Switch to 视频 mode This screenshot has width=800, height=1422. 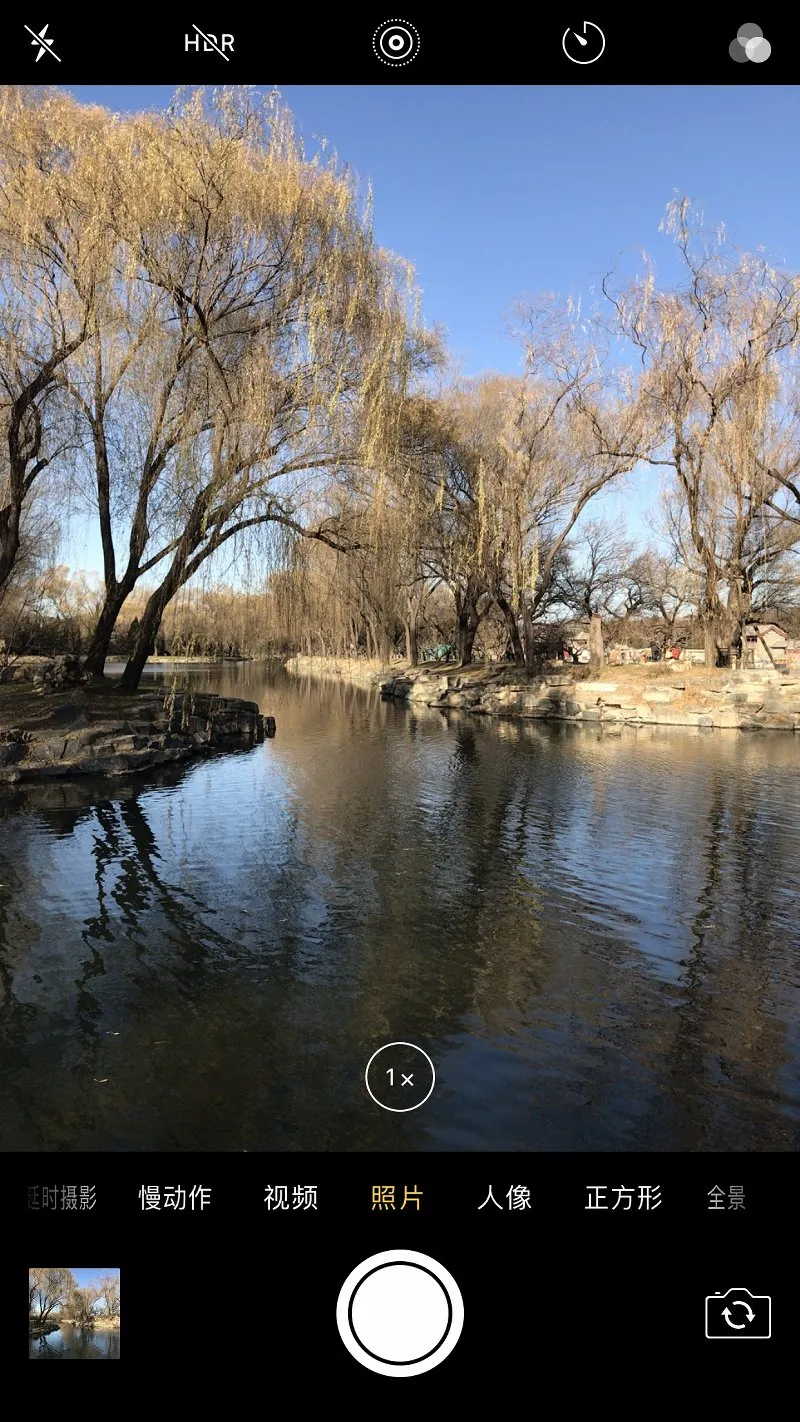(291, 1197)
